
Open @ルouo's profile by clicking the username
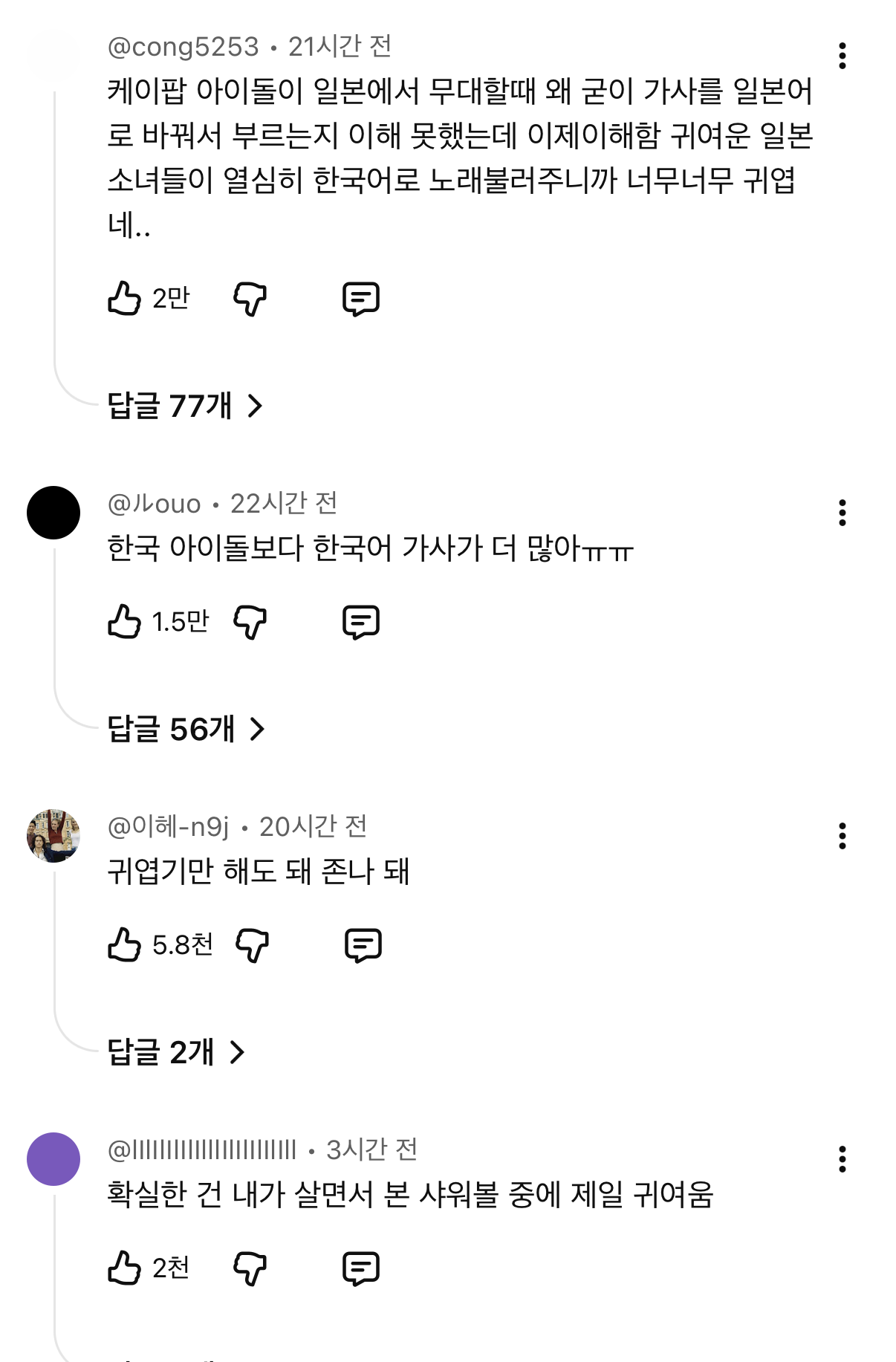152,505
